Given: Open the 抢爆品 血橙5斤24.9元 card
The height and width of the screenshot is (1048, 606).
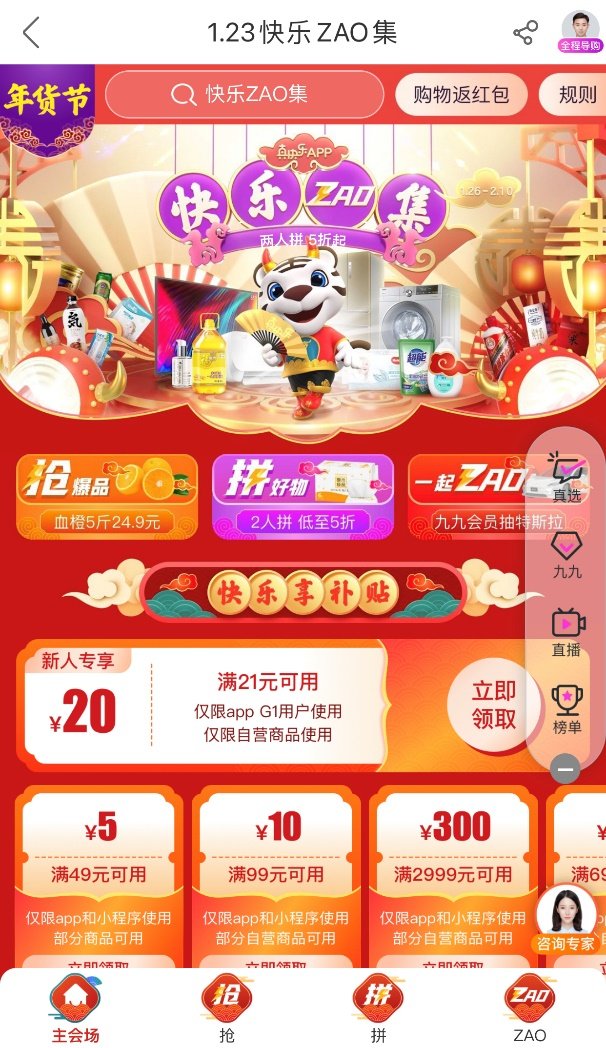Looking at the screenshot, I should (x=107, y=496).
